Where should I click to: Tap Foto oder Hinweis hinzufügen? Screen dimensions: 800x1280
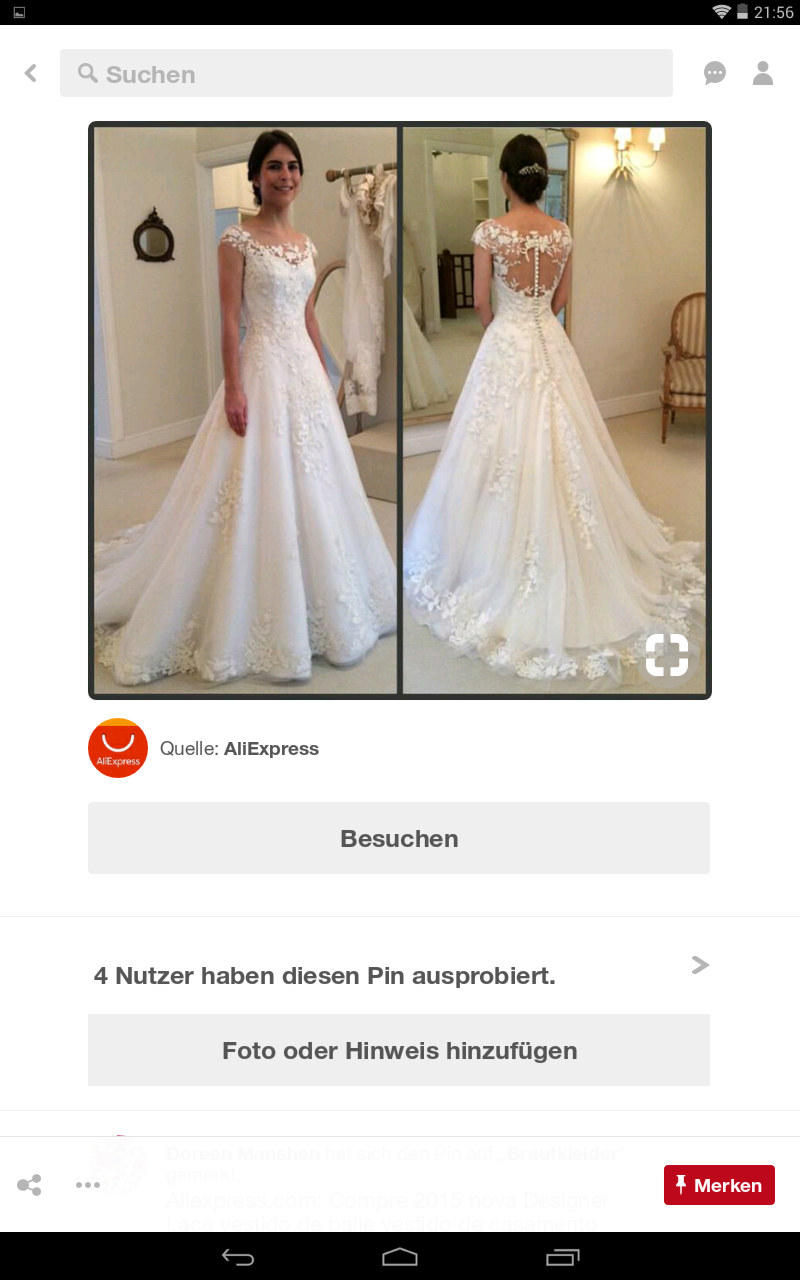[x=399, y=1050]
